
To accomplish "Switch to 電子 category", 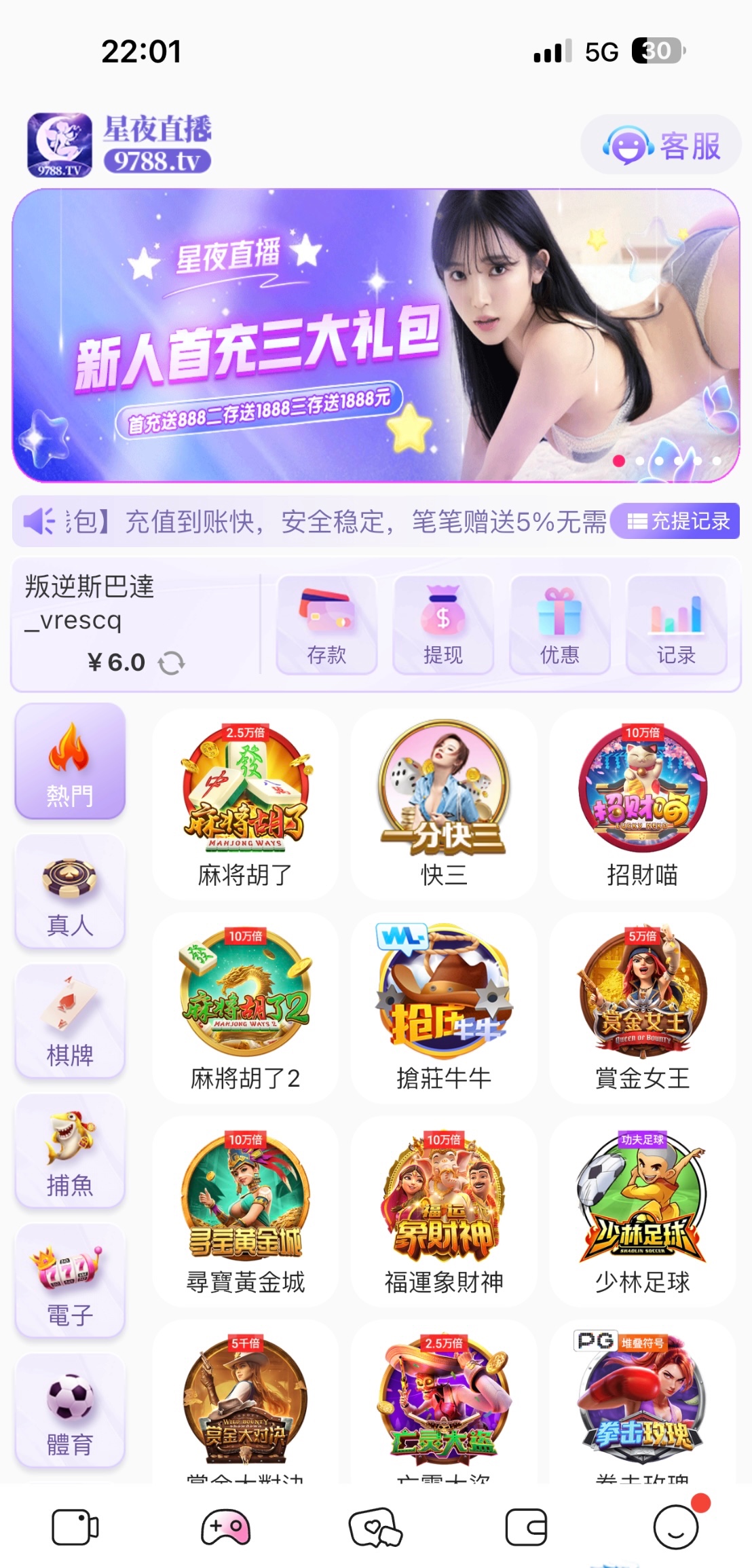I will pyautogui.click(x=70, y=1282).
